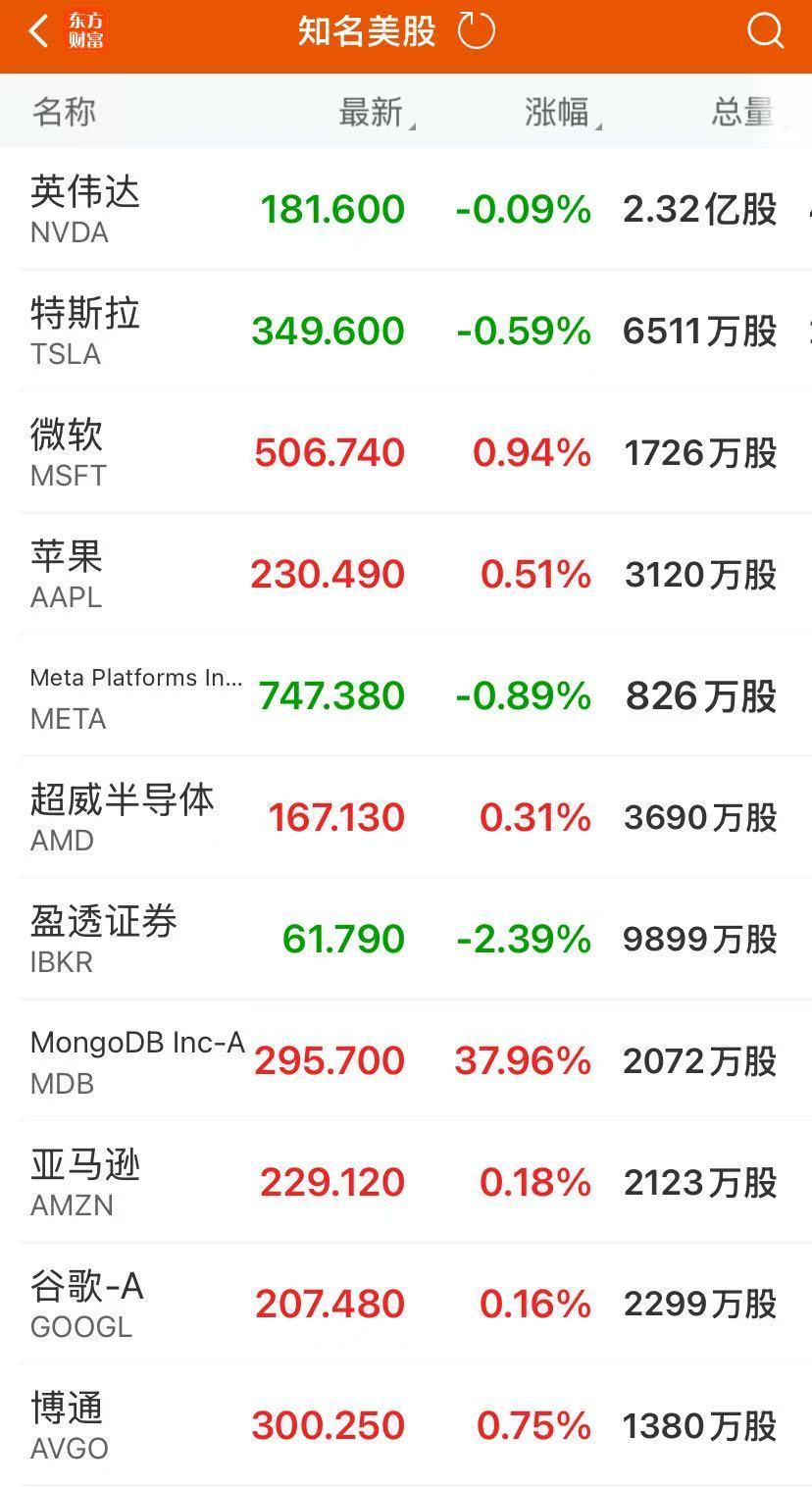This screenshot has height=1487, width=812.
Task: Open AMD (超威半导体) stock details
Action: (x=406, y=817)
